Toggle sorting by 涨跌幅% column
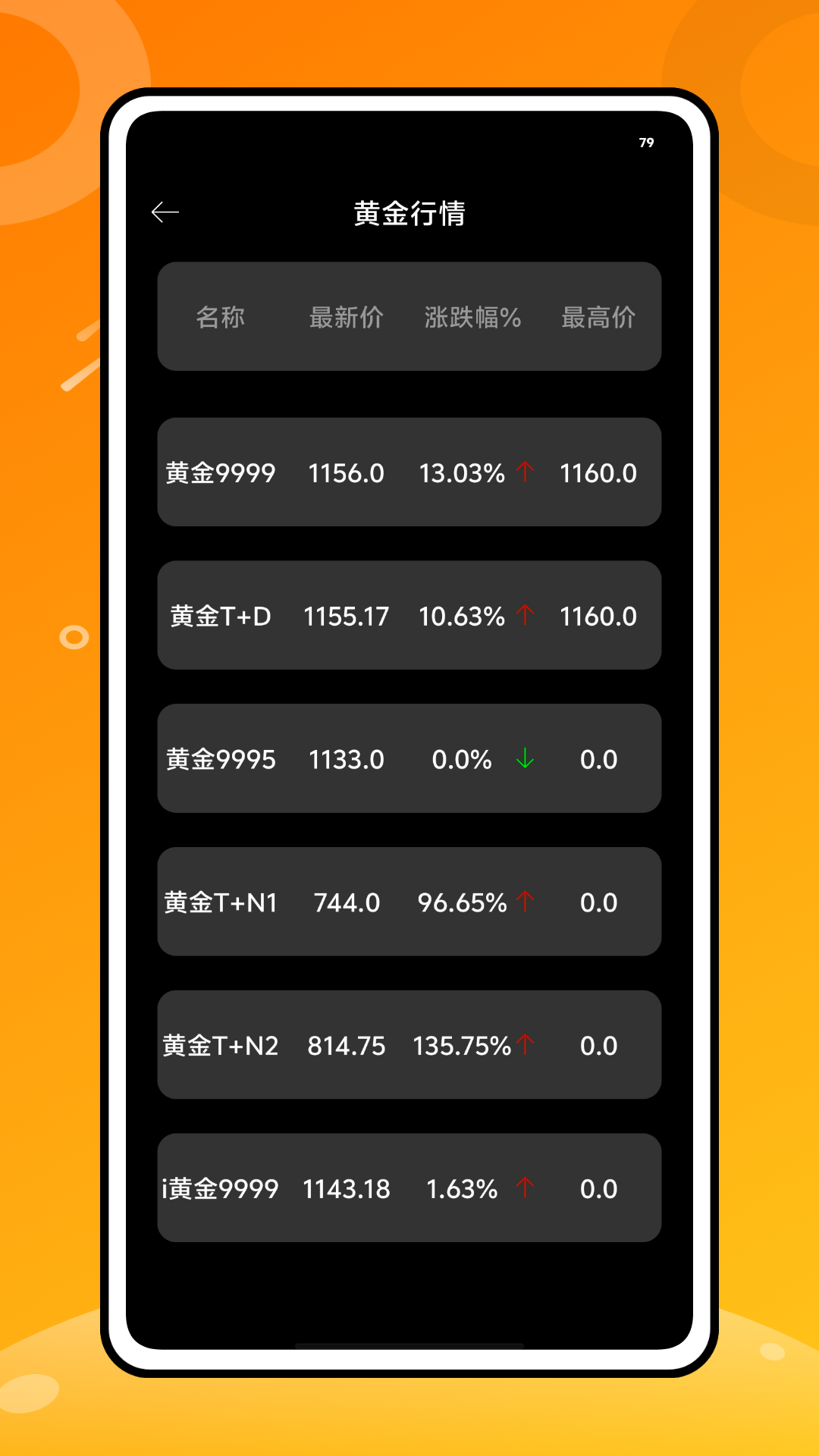 click(x=472, y=318)
